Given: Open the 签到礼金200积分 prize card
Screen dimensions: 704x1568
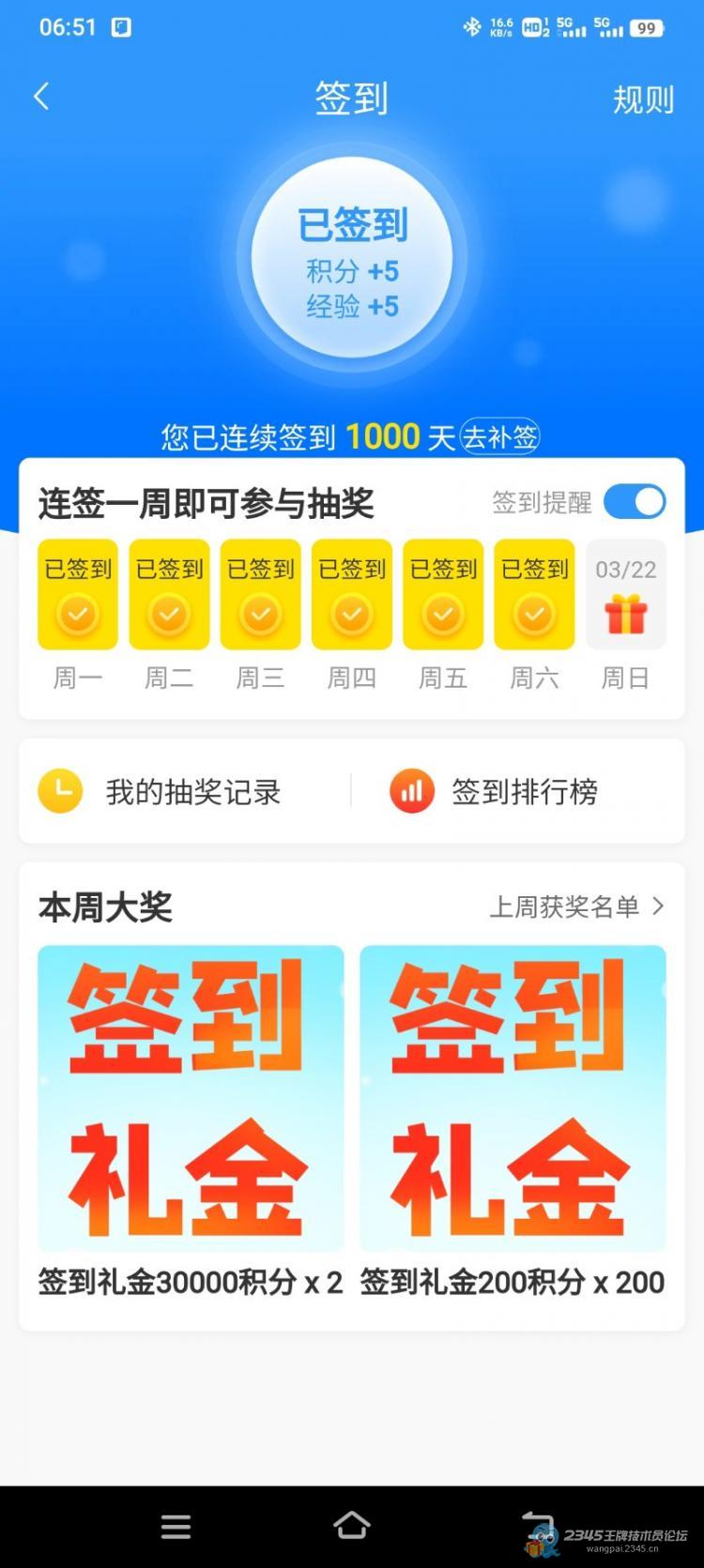Looking at the screenshot, I should click(513, 1098).
